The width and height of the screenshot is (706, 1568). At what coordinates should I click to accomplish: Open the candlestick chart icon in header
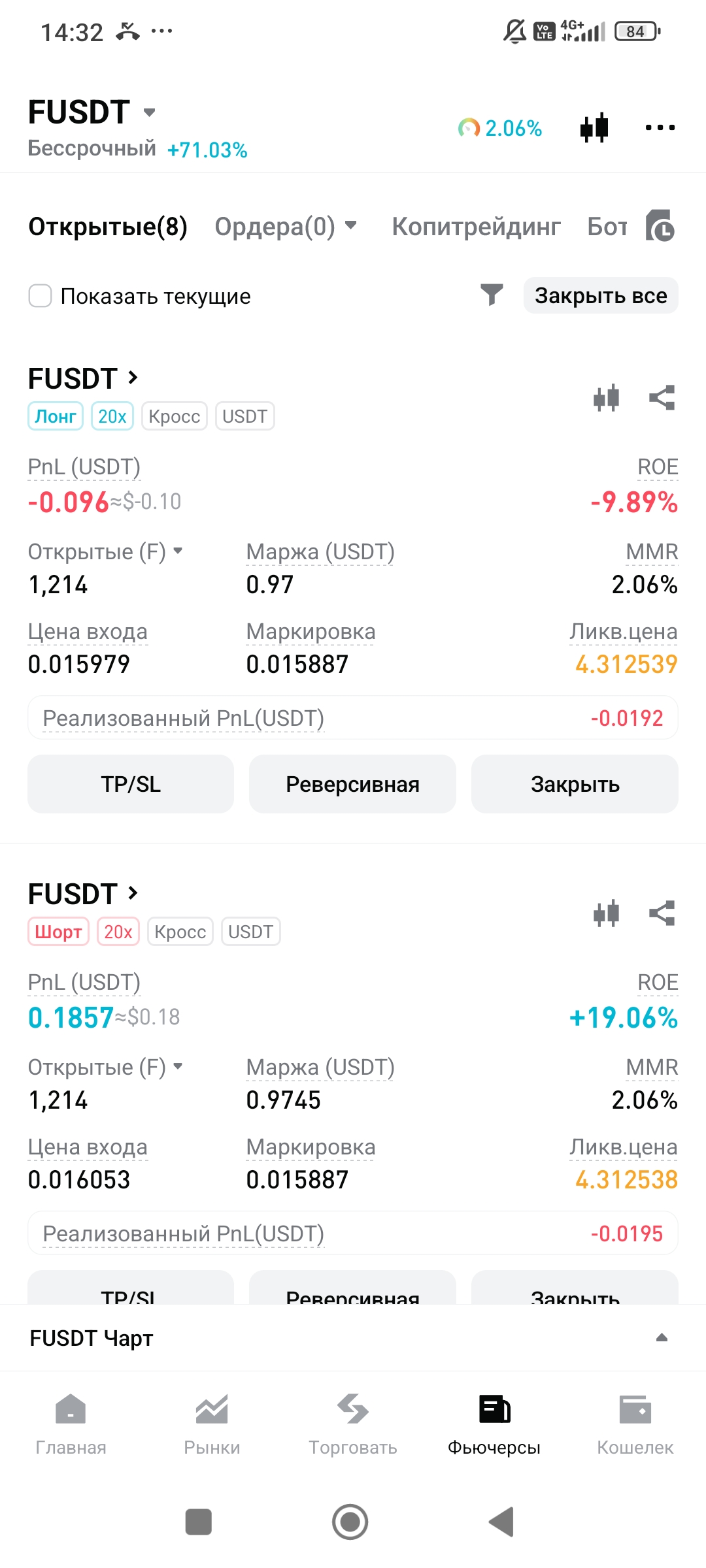(594, 127)
